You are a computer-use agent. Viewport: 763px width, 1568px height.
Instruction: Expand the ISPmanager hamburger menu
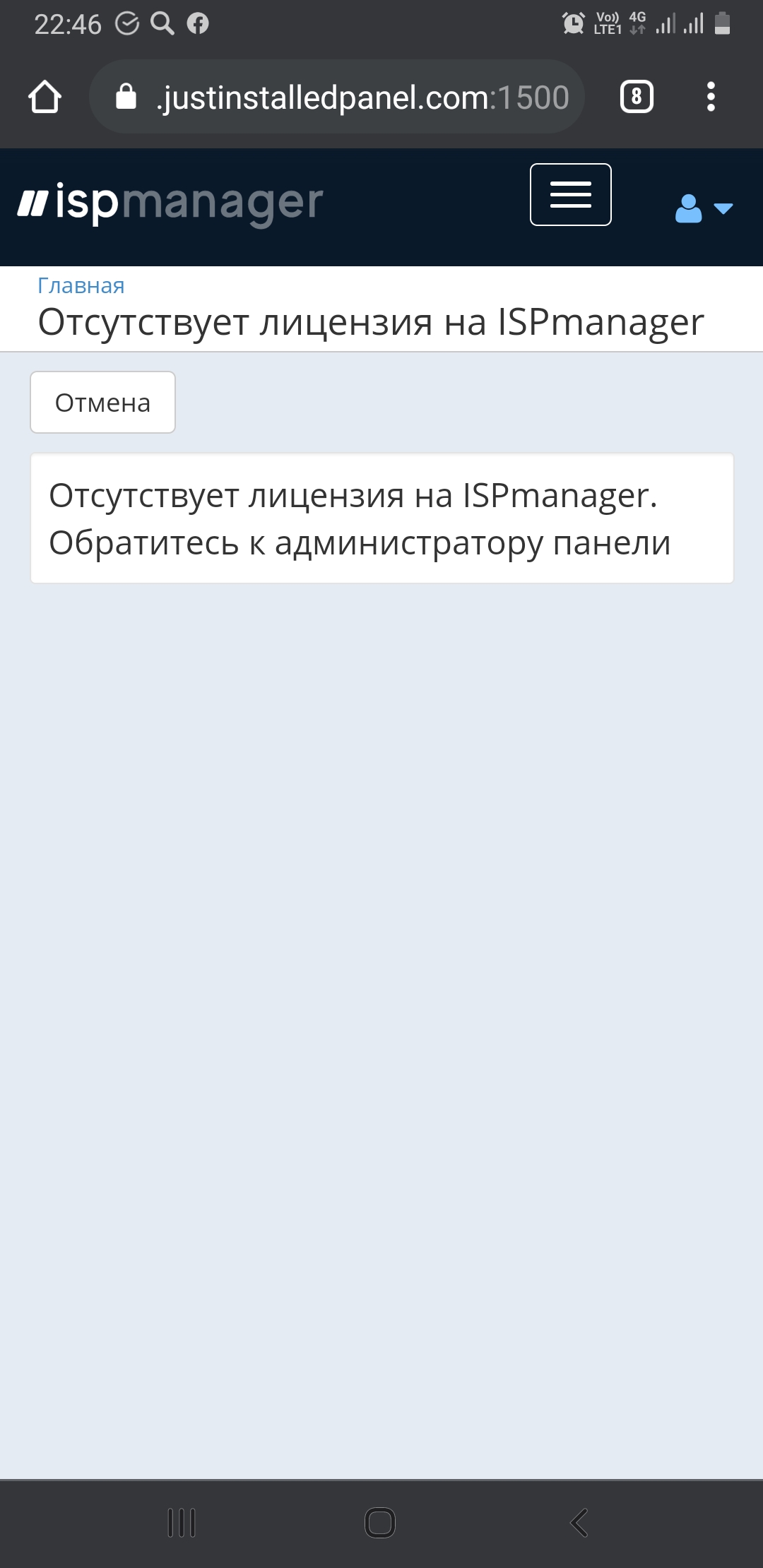[x=570, y=194]
